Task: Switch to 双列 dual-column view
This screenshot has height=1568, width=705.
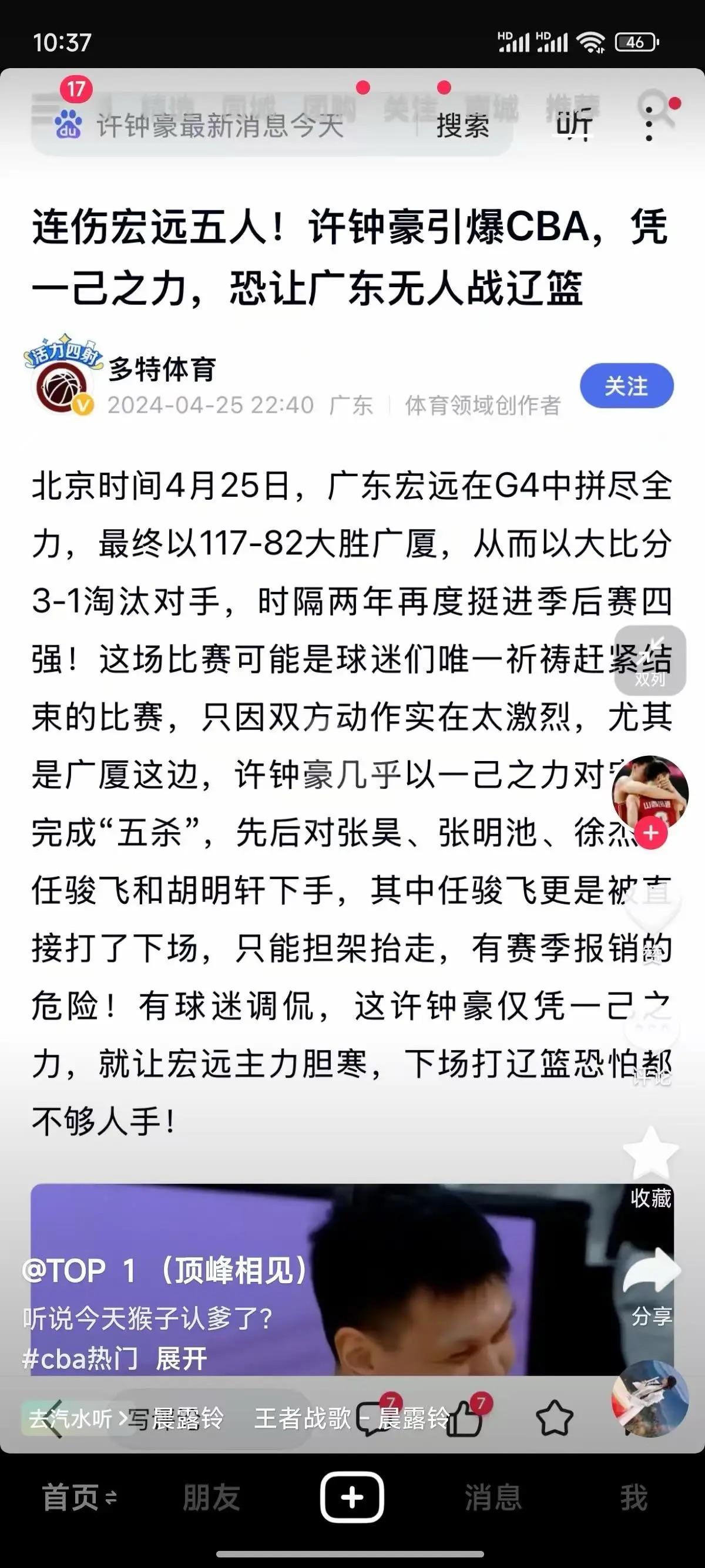Action: [x=650, y=661]
